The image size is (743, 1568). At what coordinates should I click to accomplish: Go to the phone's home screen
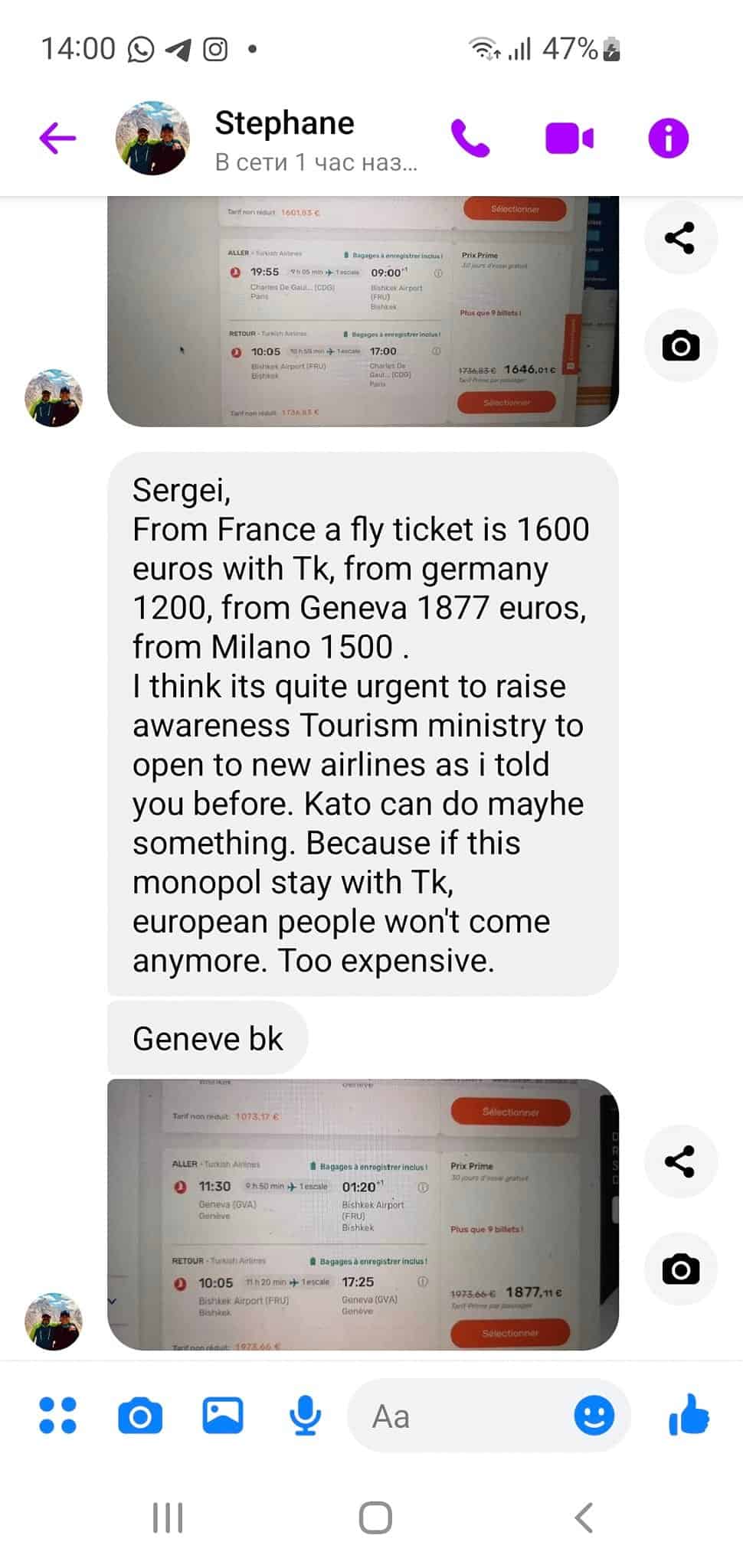(375, 1517)
